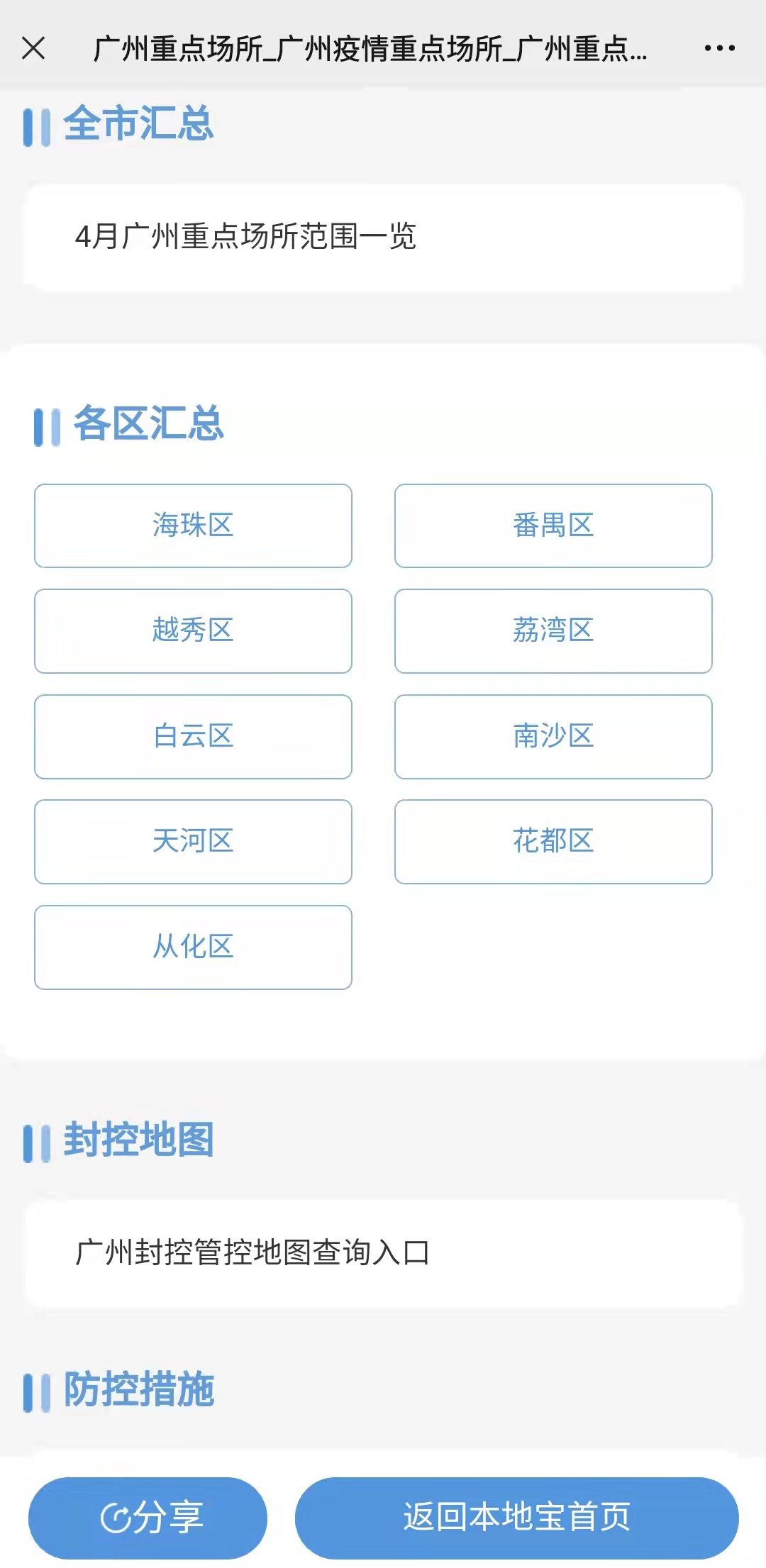Screen dimensions: 766x1568
Task: Tap the 从化区 button
Action: pos(193,947)
